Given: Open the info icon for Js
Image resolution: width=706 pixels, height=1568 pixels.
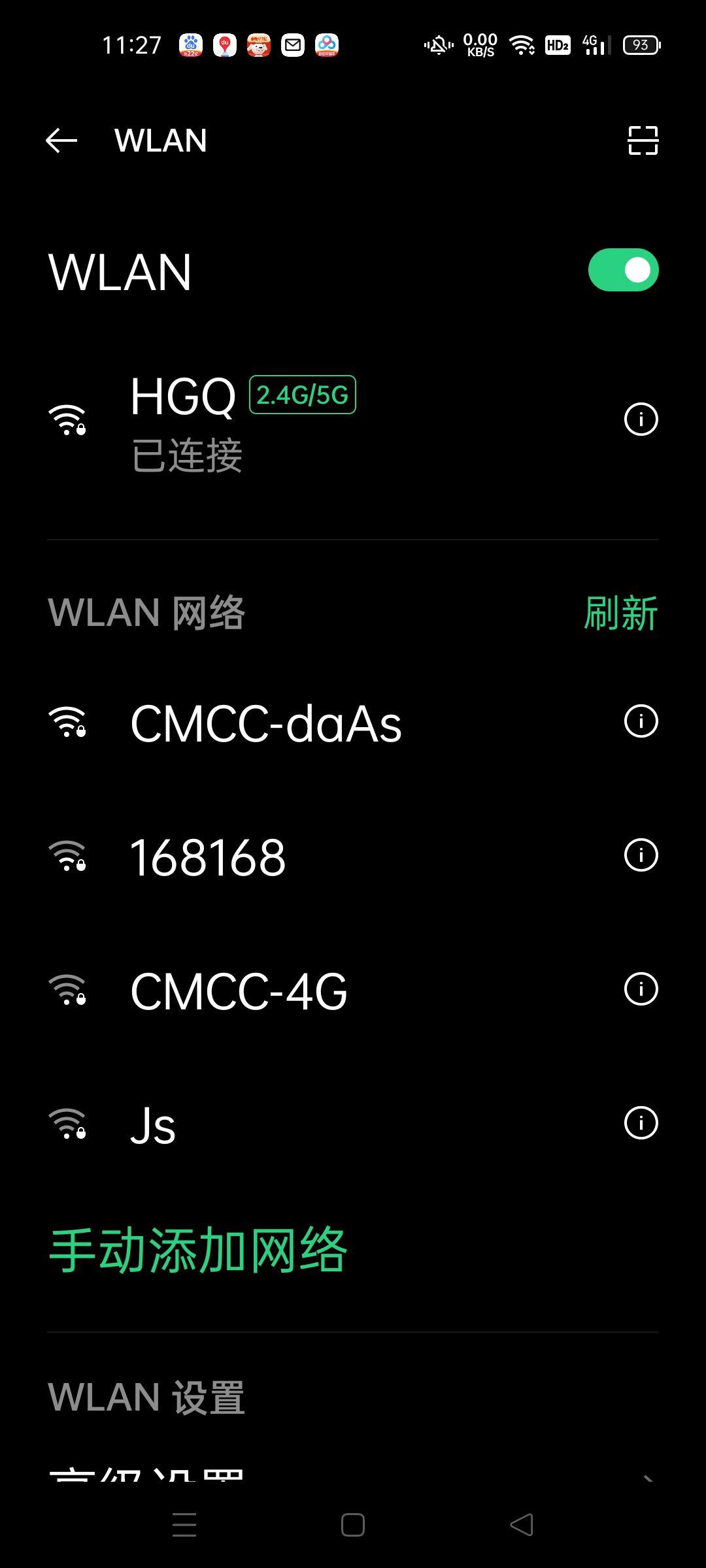Looking at the screenshot, I should tap(641, 1123).
